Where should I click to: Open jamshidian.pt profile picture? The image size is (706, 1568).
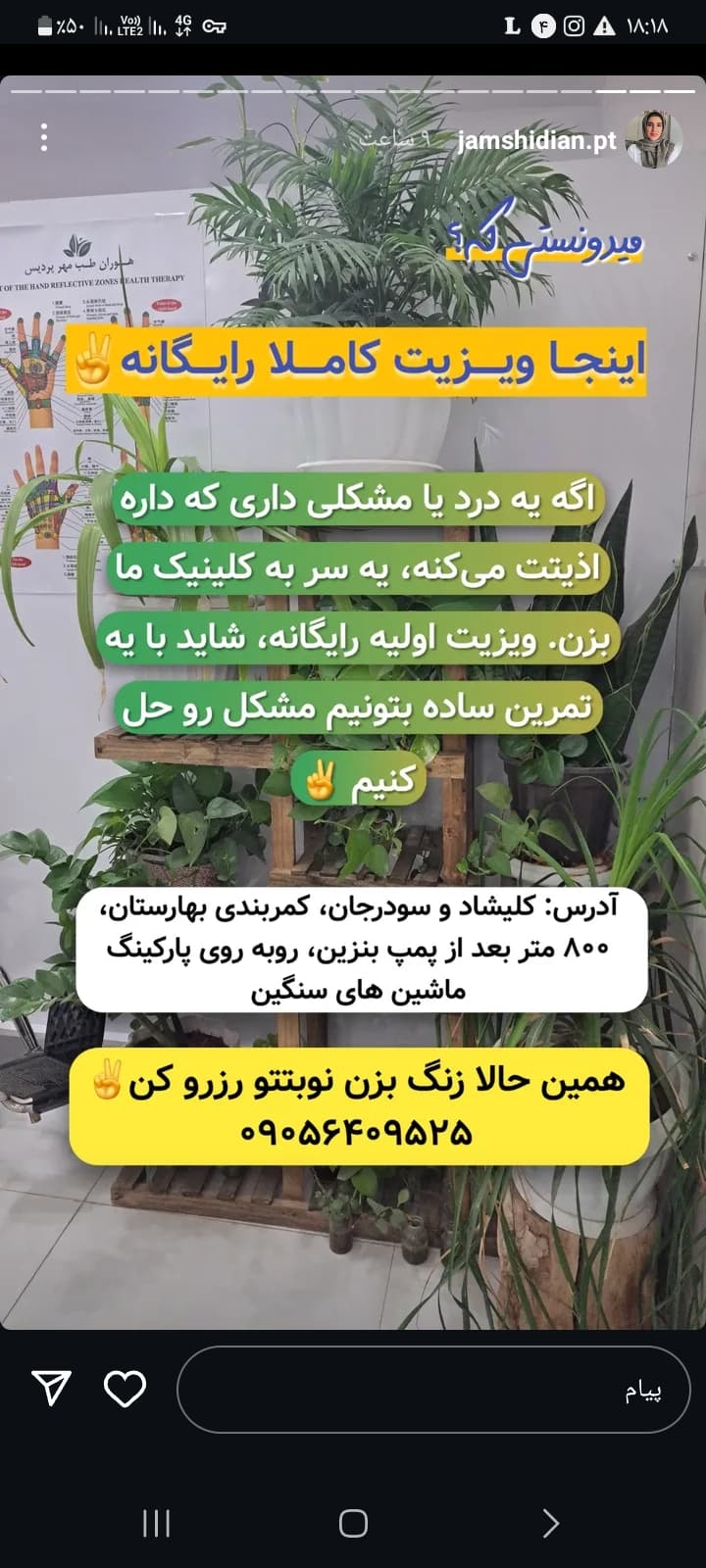pos(654,139)
